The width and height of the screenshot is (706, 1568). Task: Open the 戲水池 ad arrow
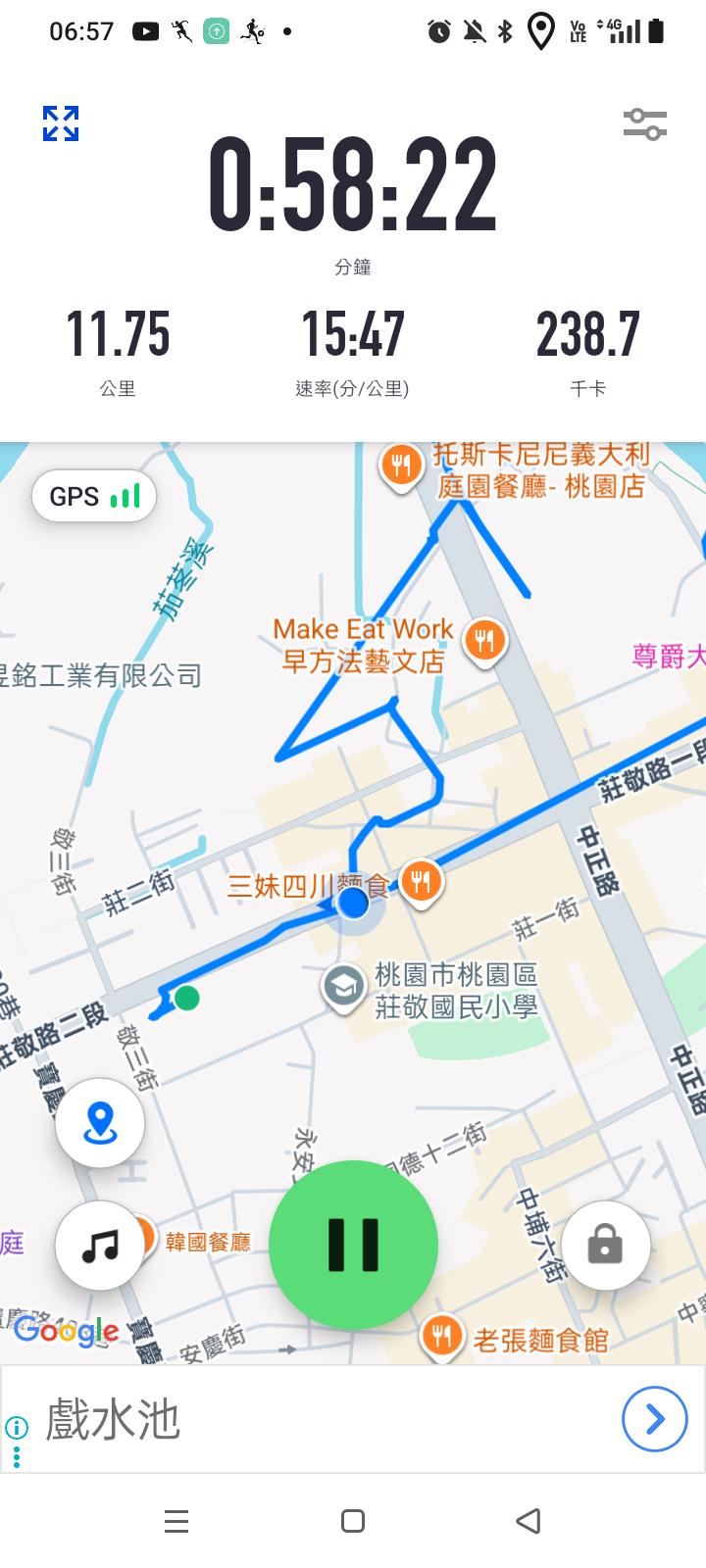pyautogui.click(x=654, y=1418)
